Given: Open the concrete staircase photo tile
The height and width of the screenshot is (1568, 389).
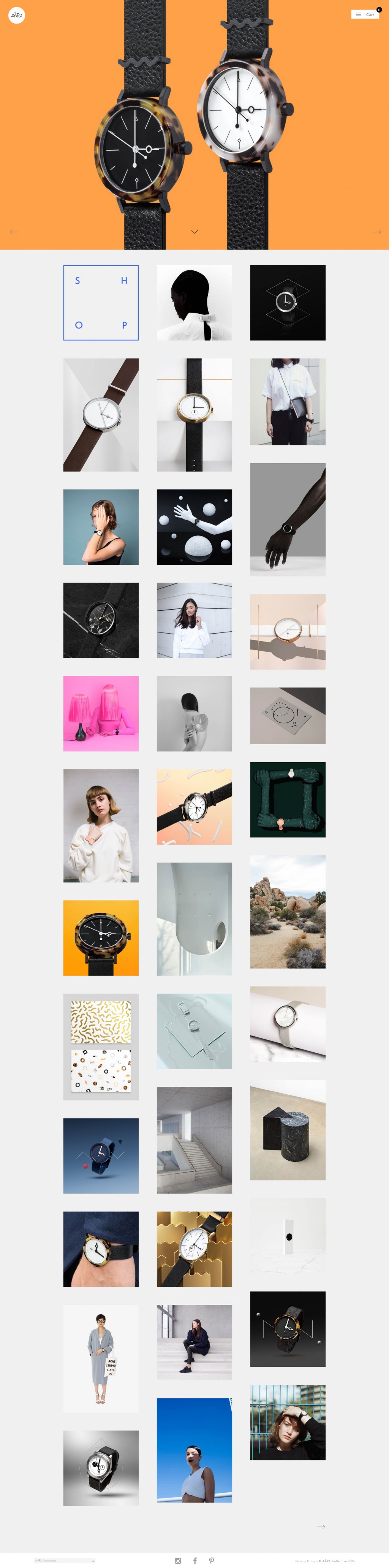Looking at the screenshot, I should coord(194,1140).
